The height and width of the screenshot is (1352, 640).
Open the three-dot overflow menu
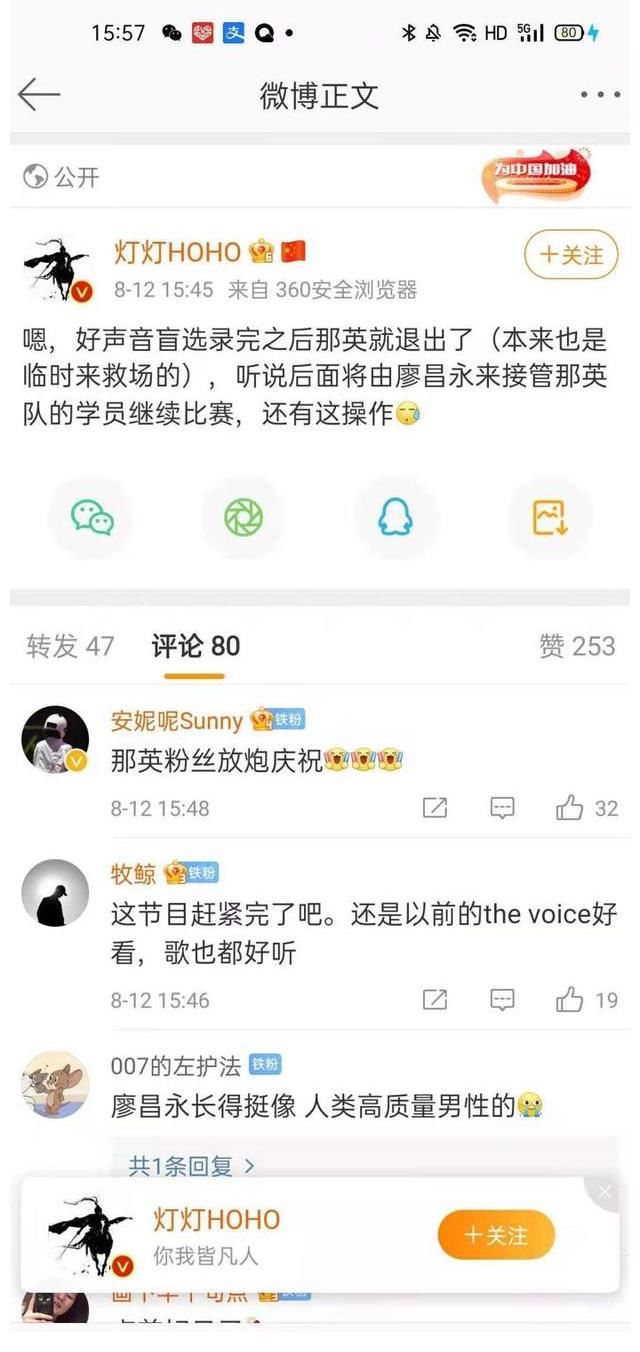click(600, 95)
